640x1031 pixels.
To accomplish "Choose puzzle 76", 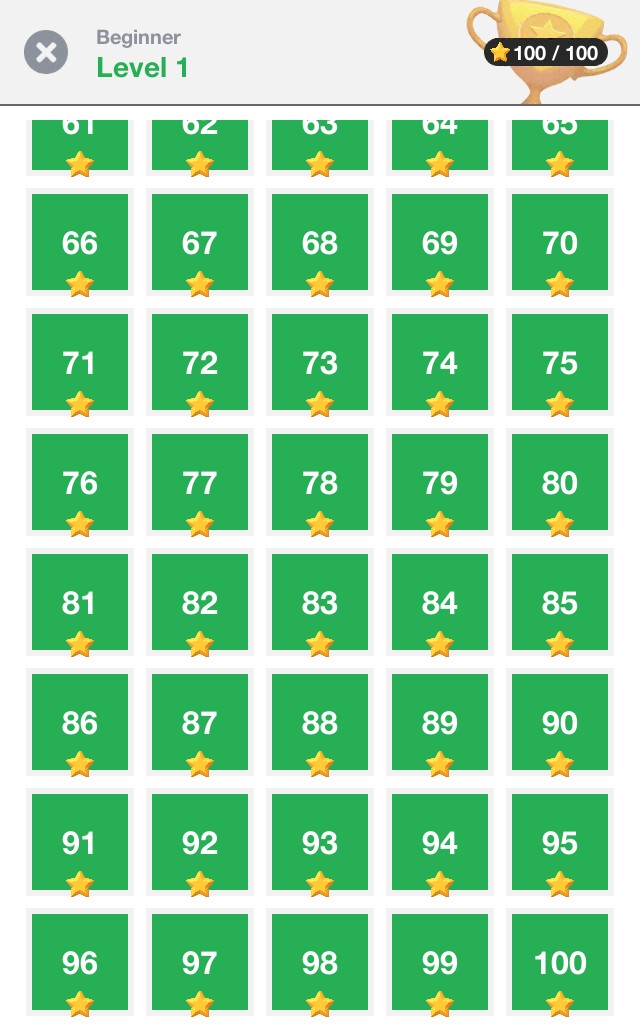I will [80, 483].
